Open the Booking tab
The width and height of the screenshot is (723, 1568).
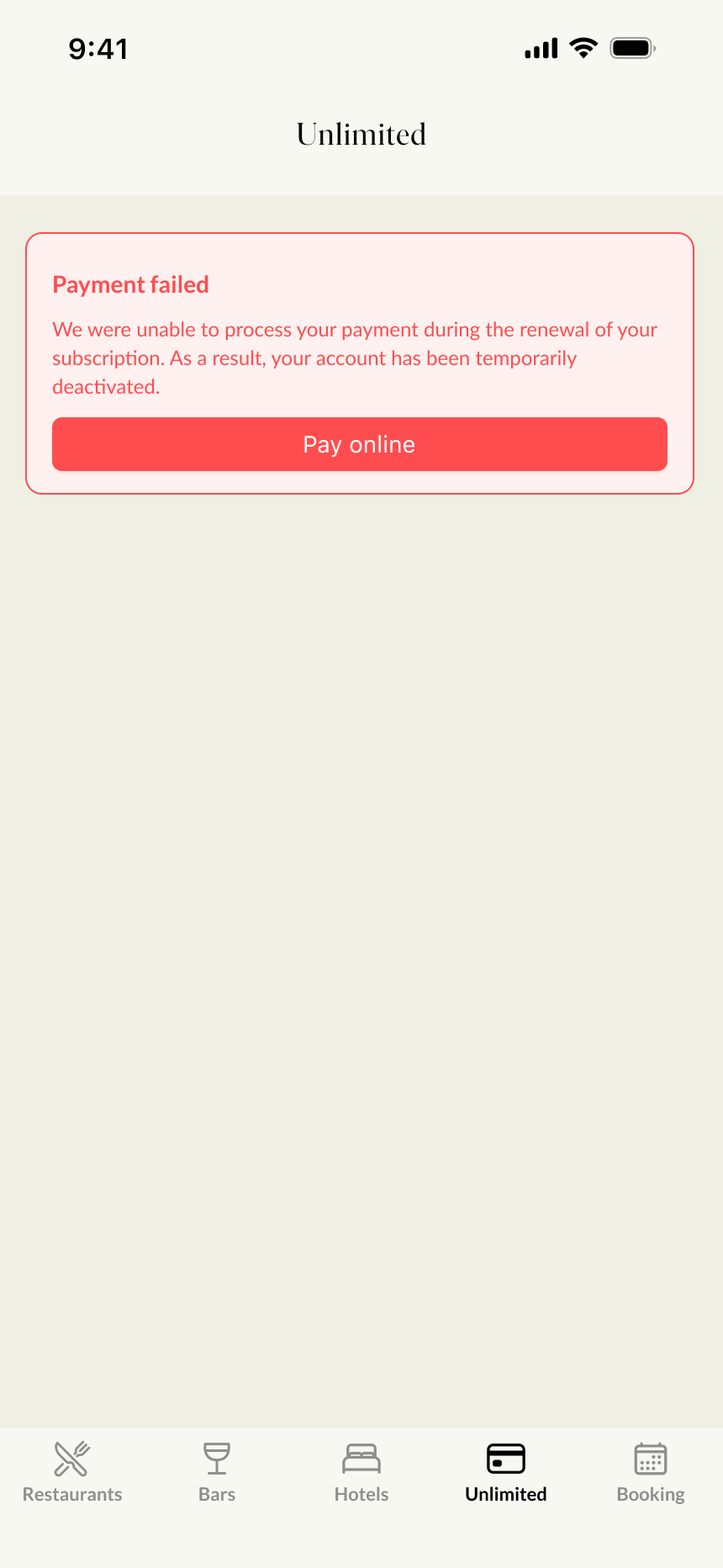click(651, 1472)
